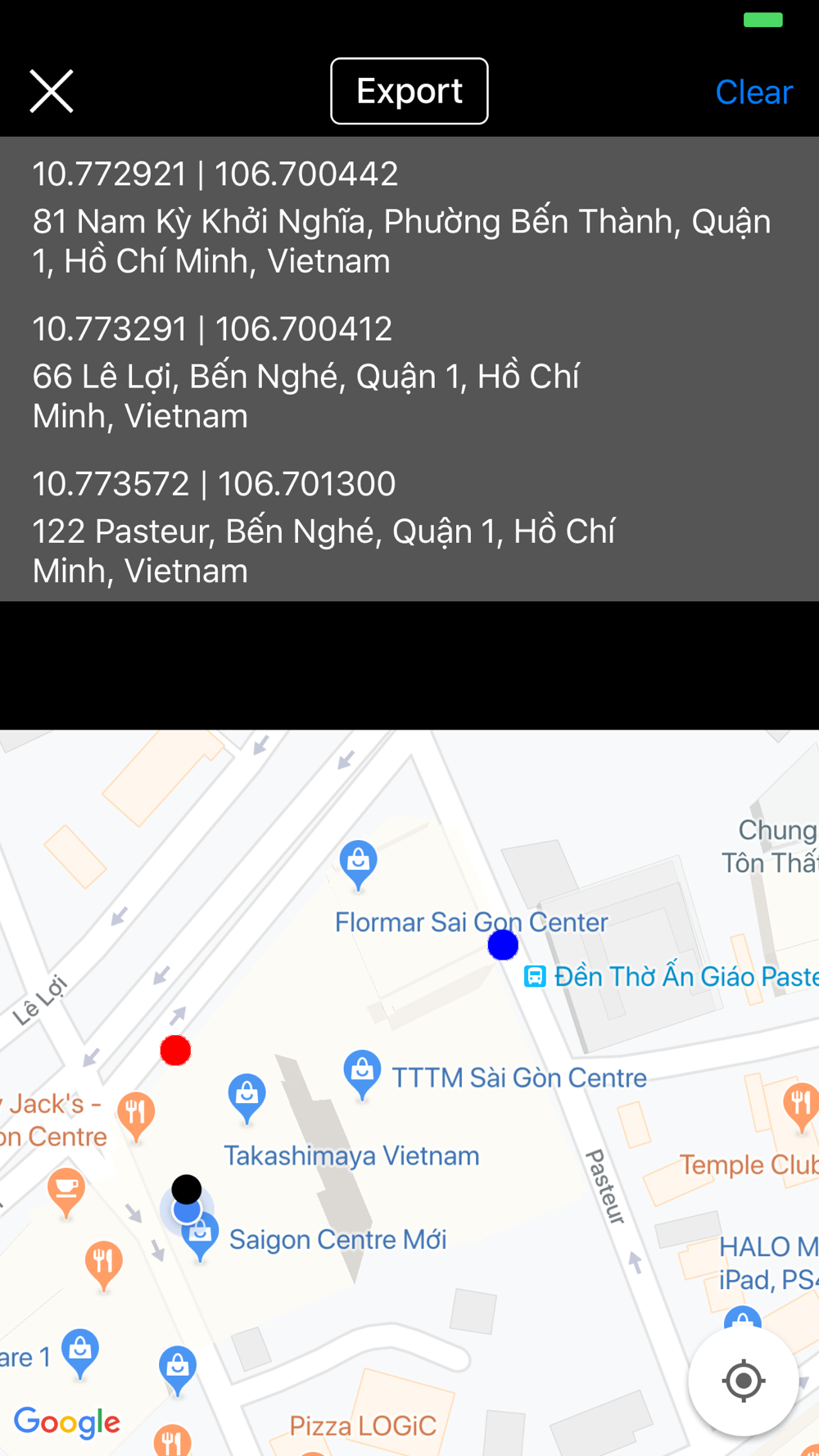
Task: Tap the black marker on the map
Action: (x=187, y=1188)
